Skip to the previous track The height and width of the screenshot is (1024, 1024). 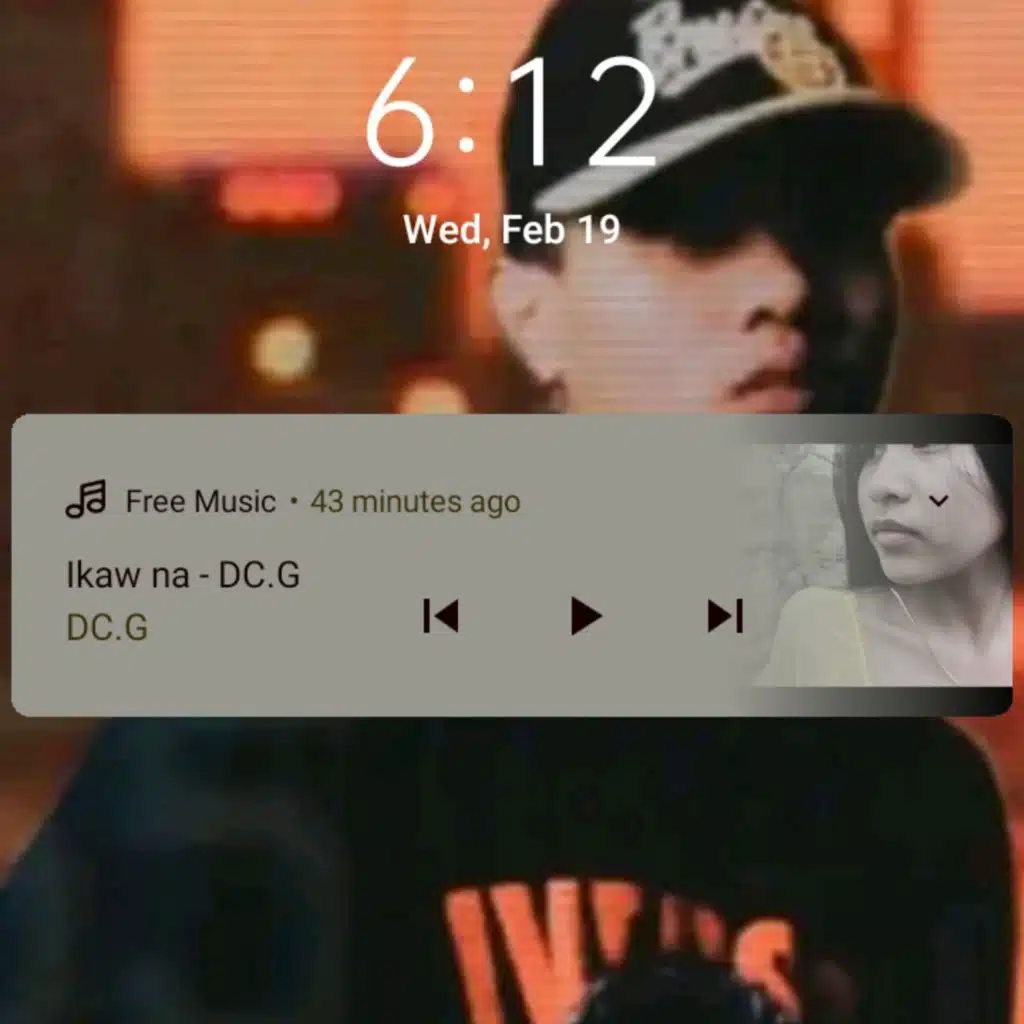pos(441,616)
